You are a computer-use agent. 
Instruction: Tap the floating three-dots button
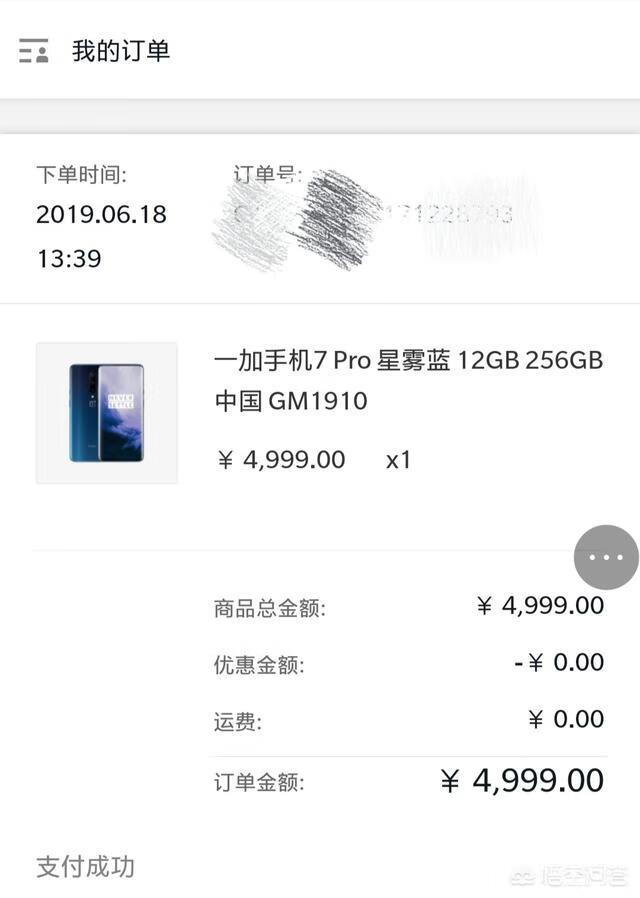606,557
